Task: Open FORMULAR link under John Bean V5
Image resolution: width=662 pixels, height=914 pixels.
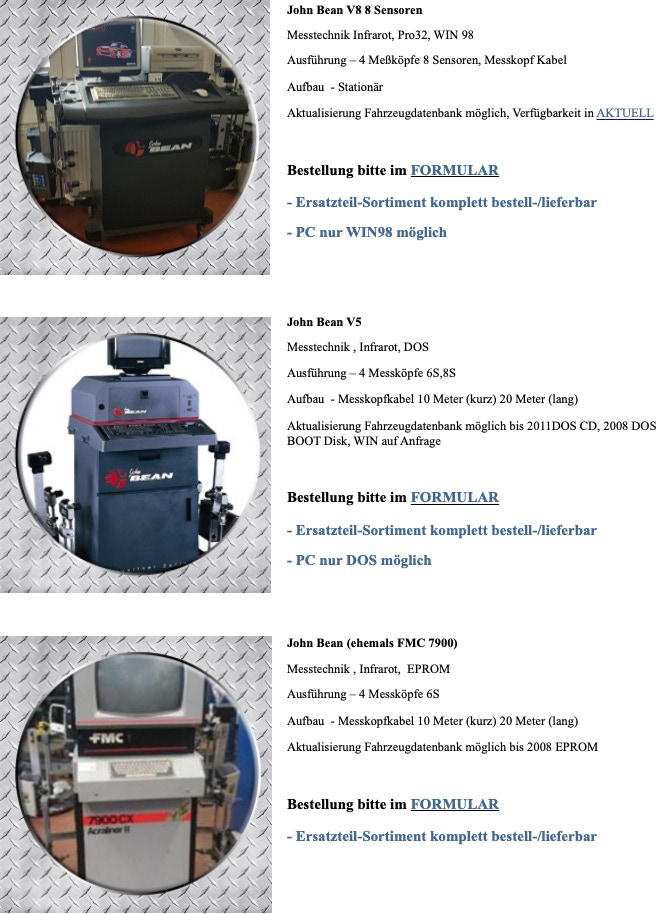Action: pyautogui.click(x=454, y=497)
